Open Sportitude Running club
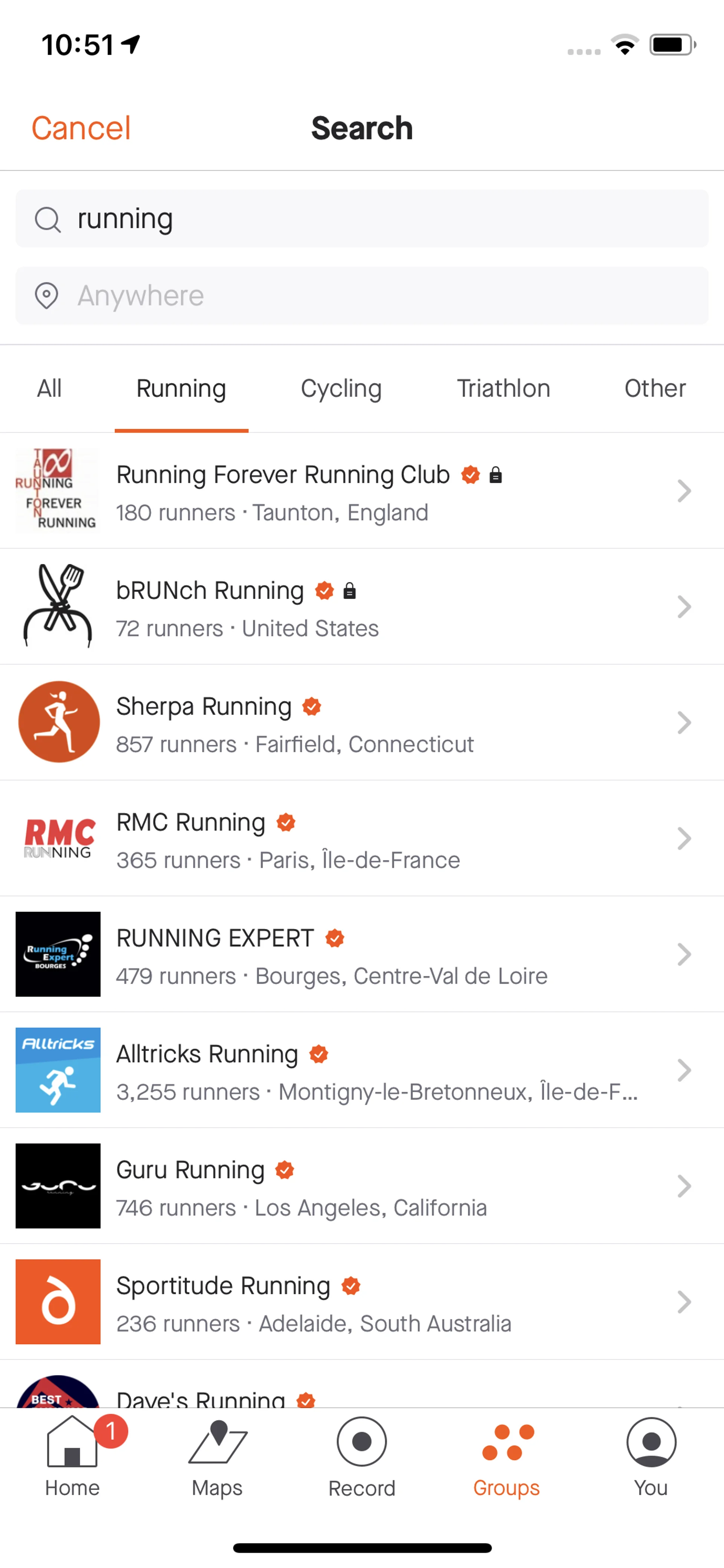This screenshot has width=724, height=1568. click(x=362, y=1302)
